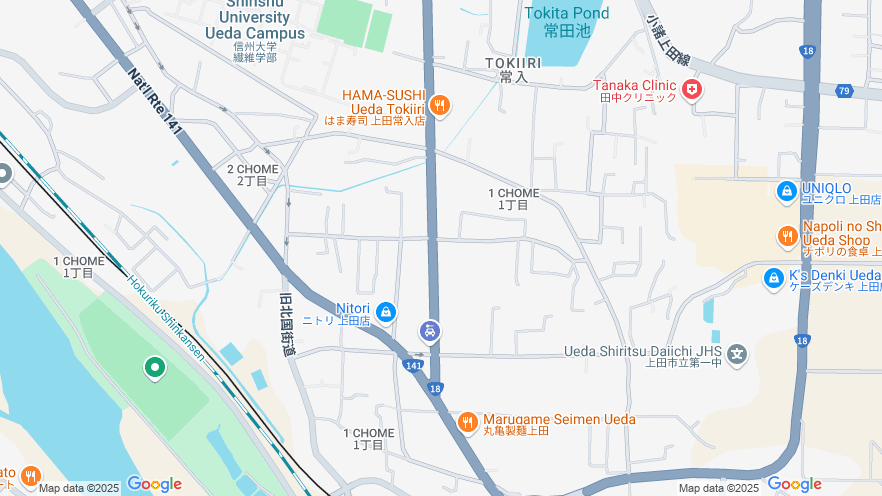Open the Google logo link
Image resolution: width=882 pixels, height=496 pixels.
pos(154,485)
